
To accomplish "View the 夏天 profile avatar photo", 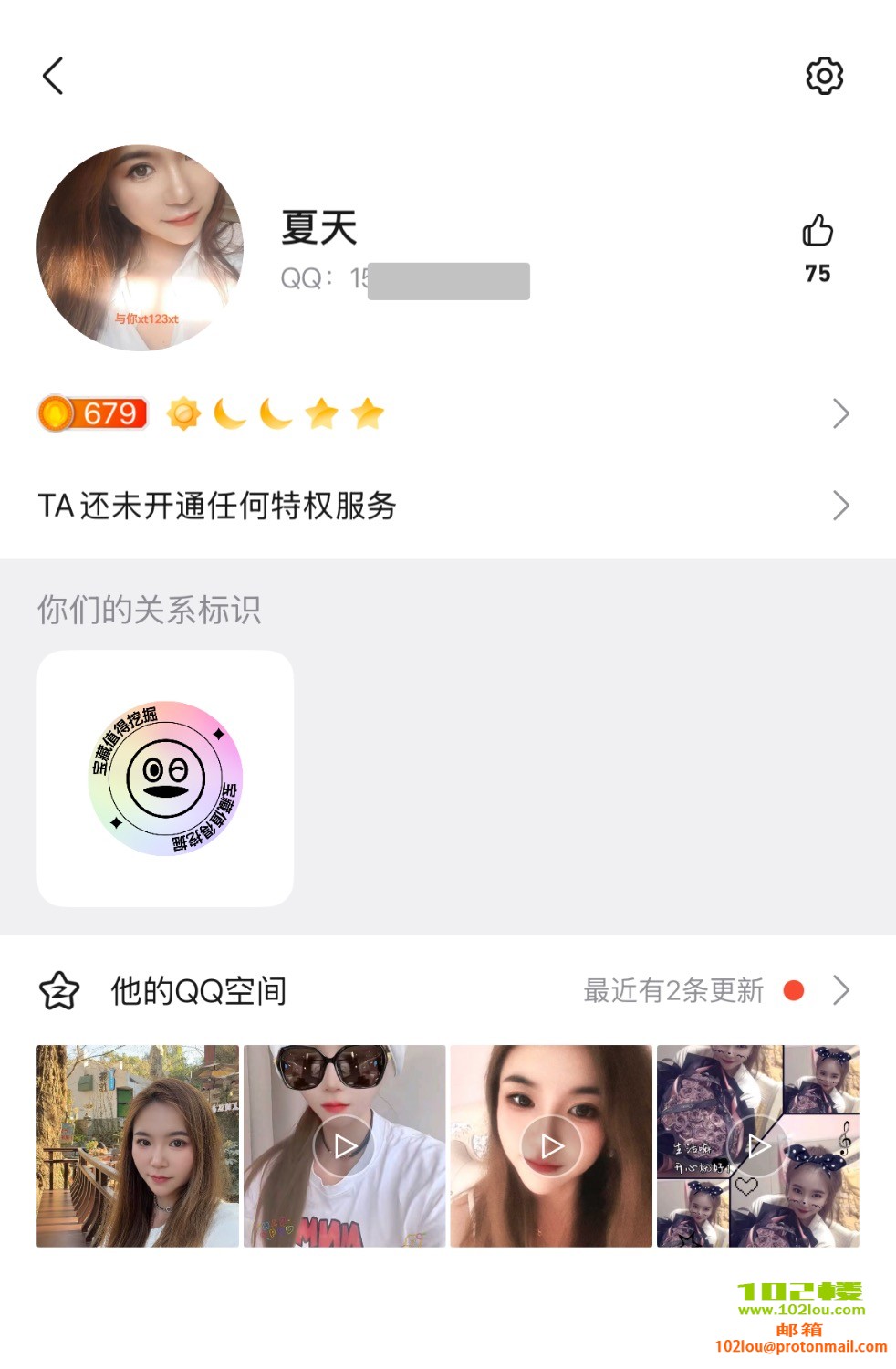I will point(140,248).
